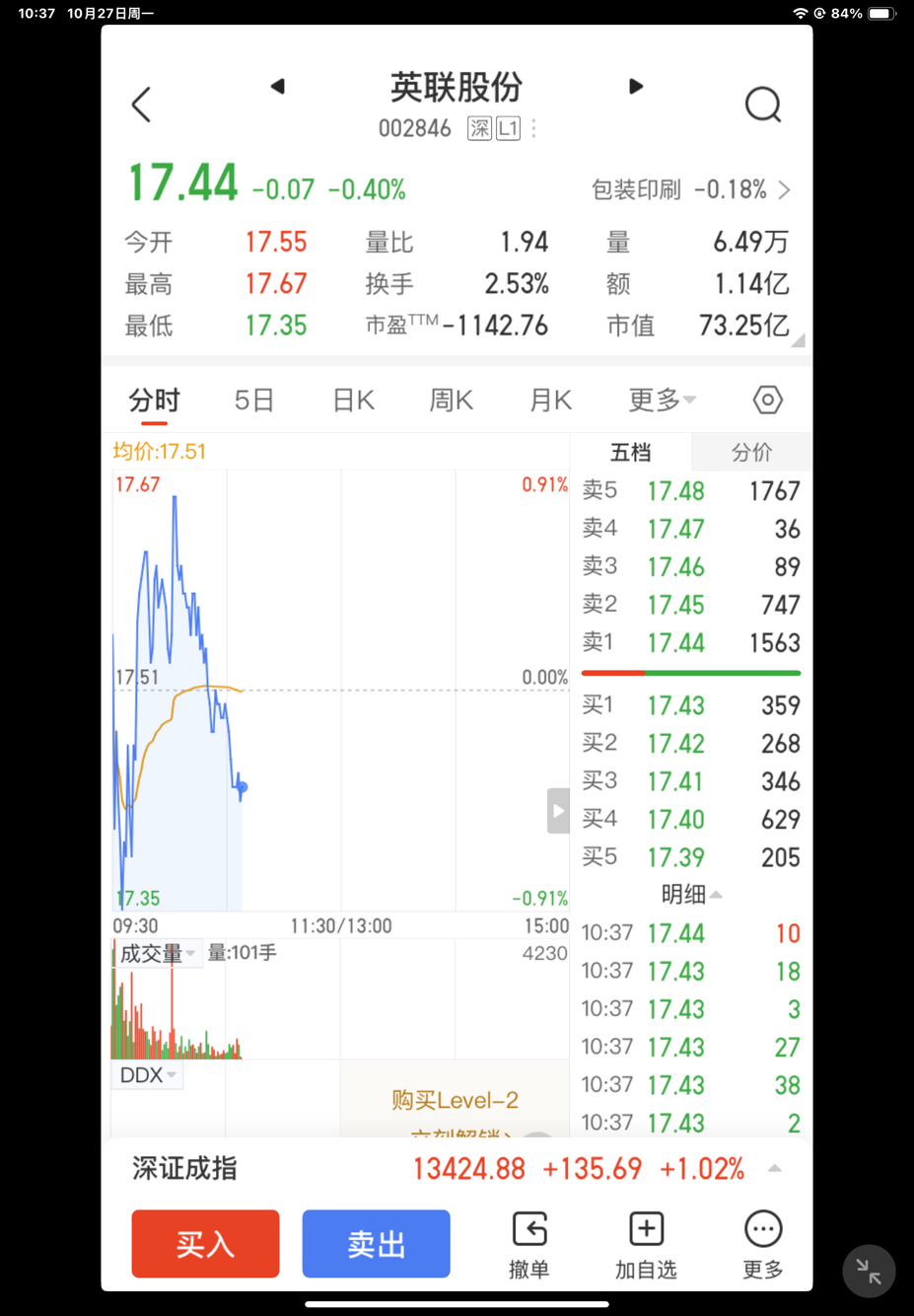Expand the 更多 chart period dropdown

point(662,401)
